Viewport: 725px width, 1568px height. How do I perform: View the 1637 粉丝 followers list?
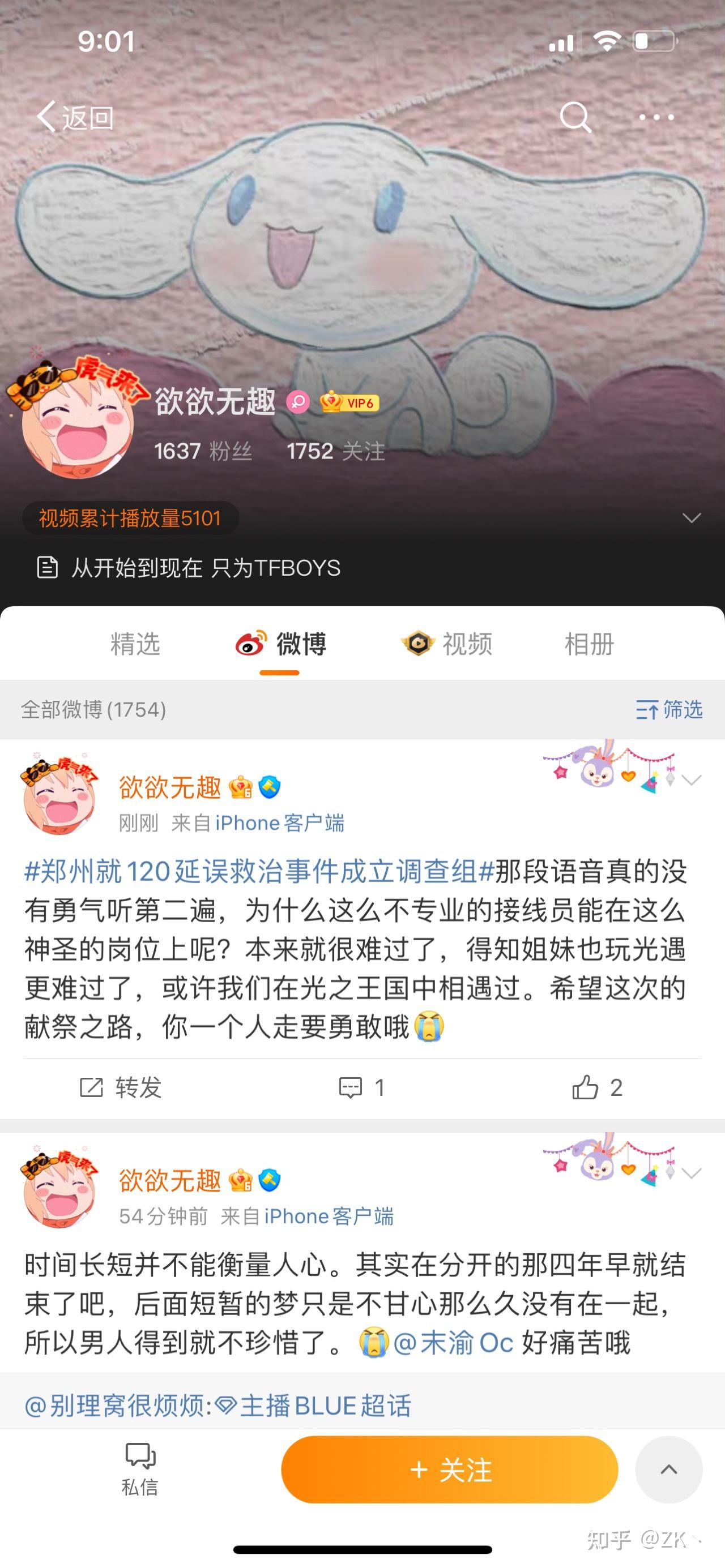[203, 451]
